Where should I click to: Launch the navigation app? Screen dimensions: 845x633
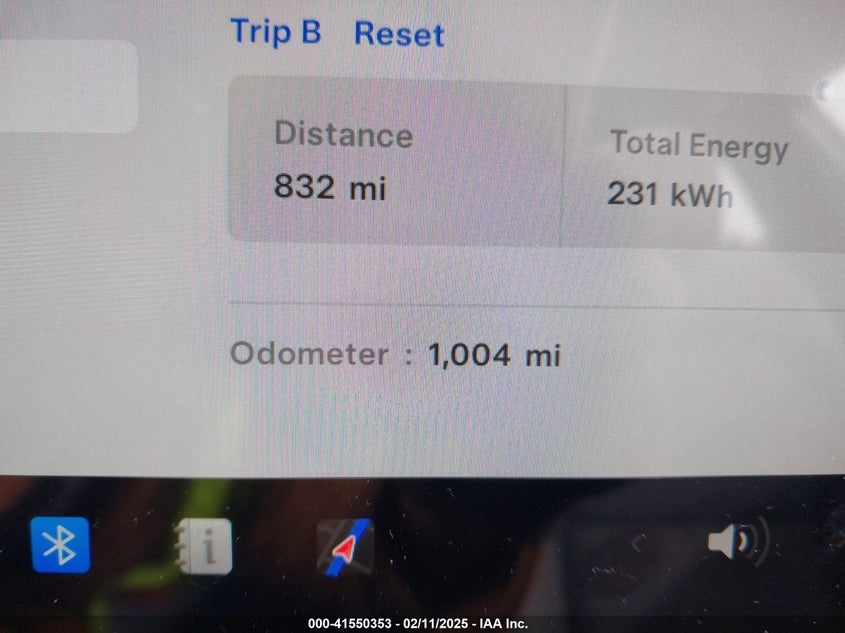[x=345, y=547]
